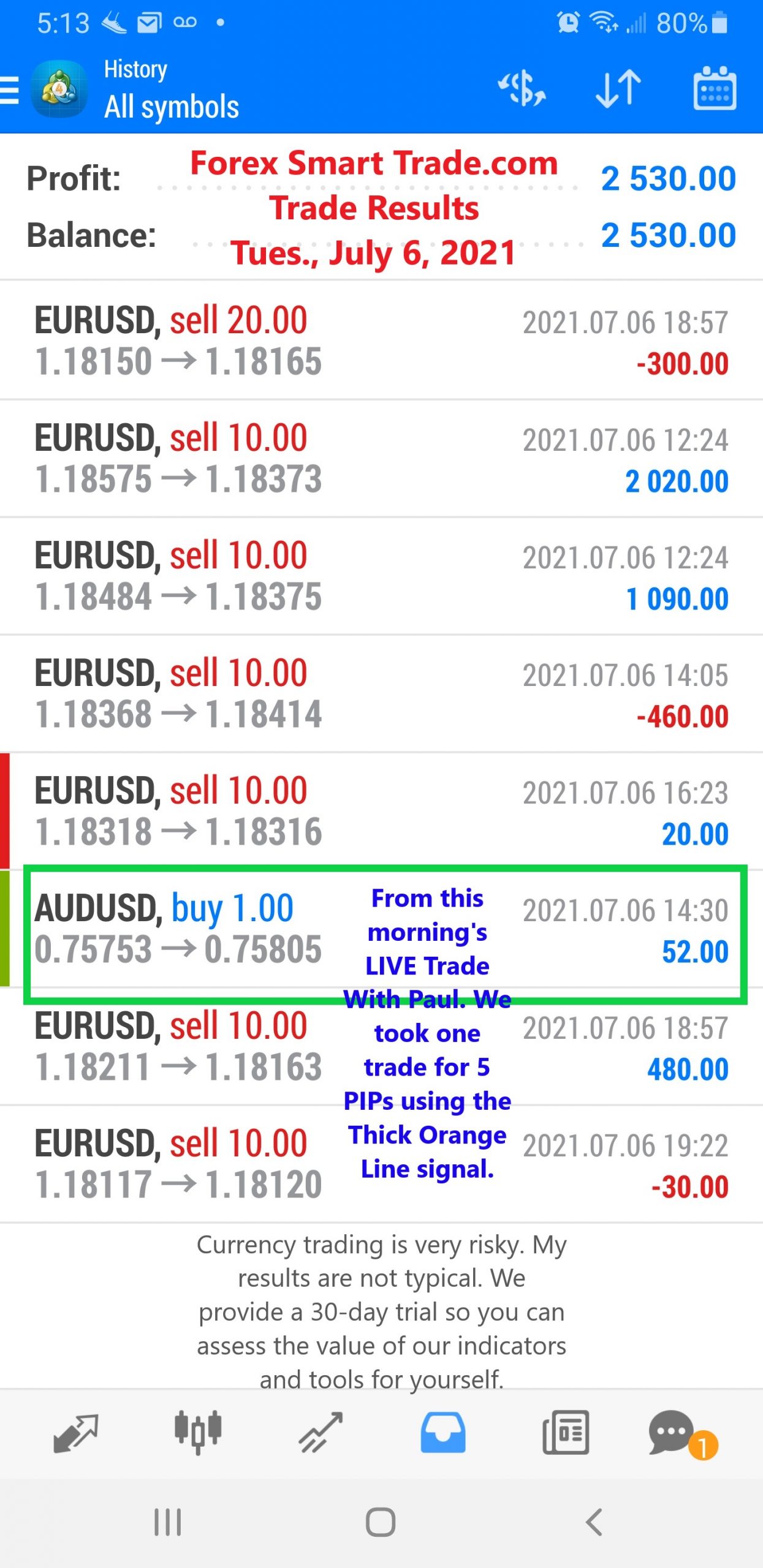
Task: Open the EURUSD sell 20.00 trade with -300.00
Action: [x=381, y=341]
